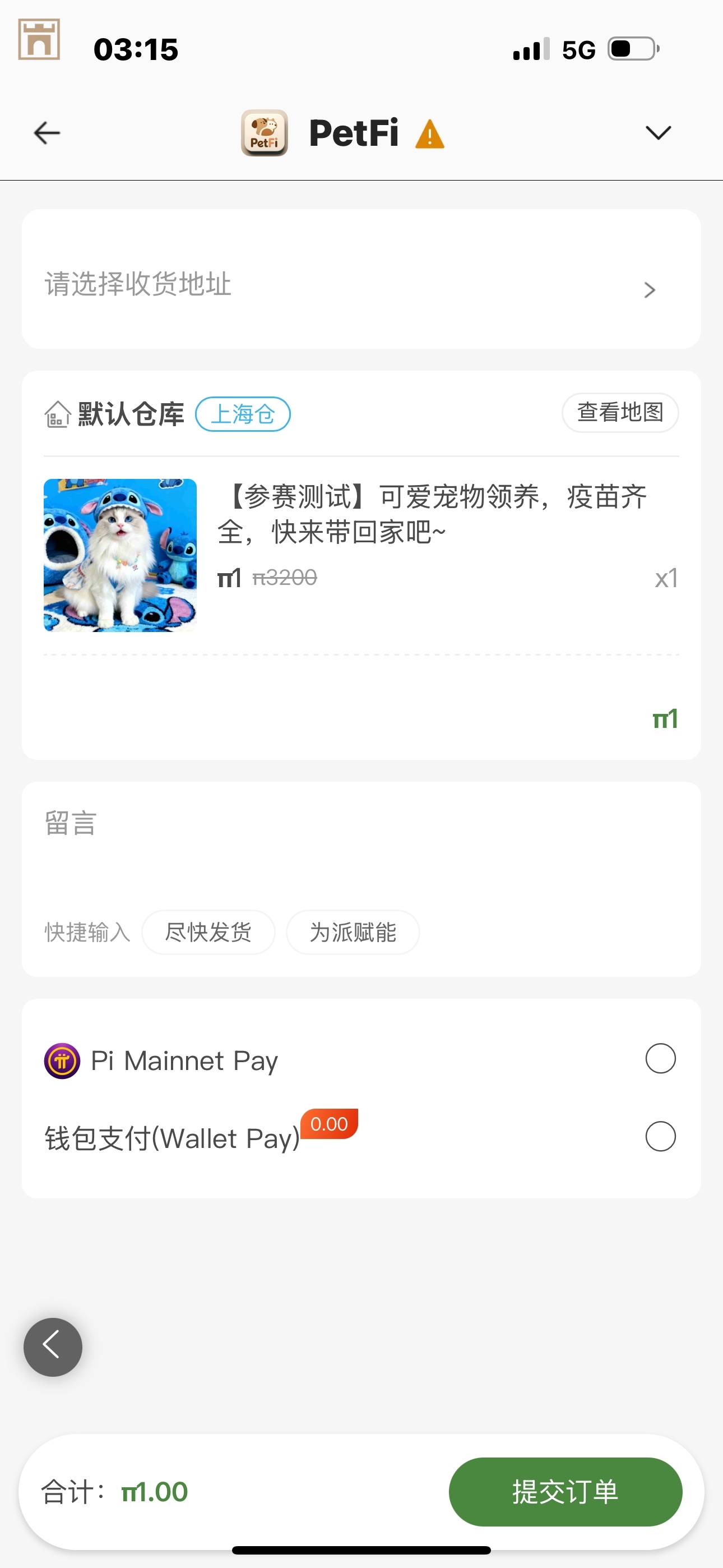The width and height of the screenshot is (723, 1568).
Task: Choose 钱包支付 (Wallet Pay) option
Action: pyautogui.click(x=660, y=1136)
